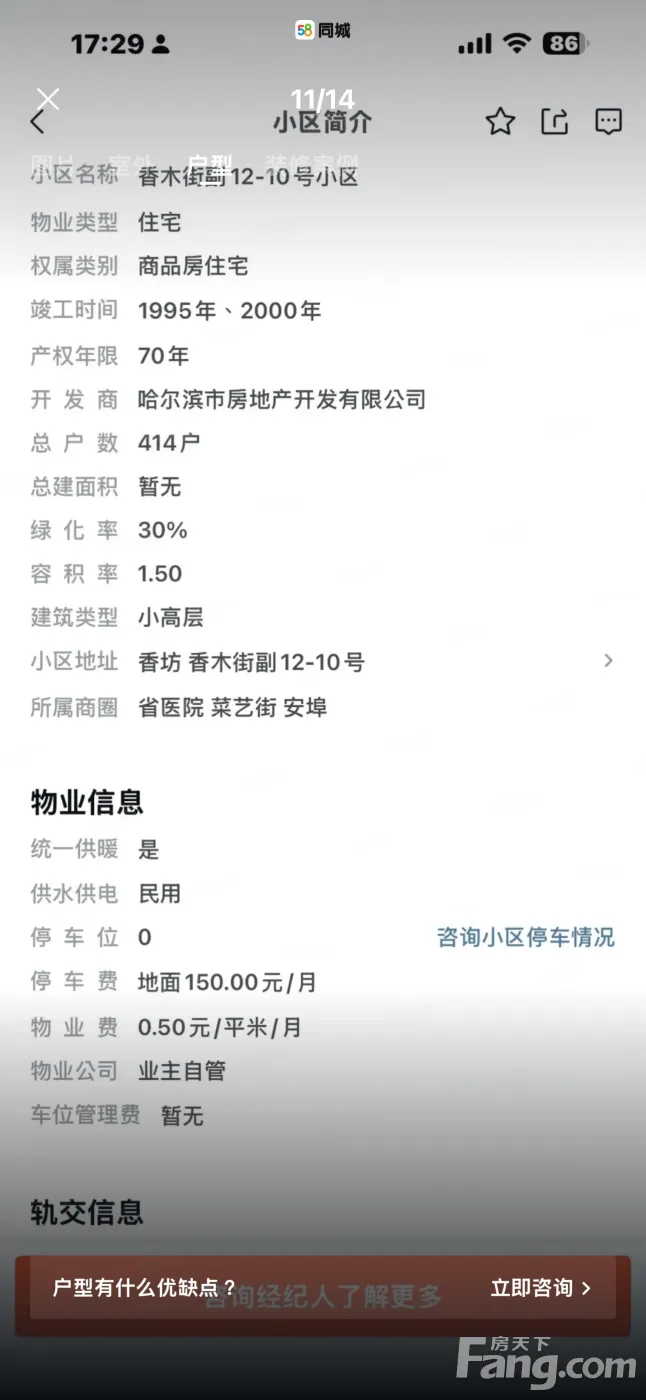The height and width of the screenshot is (1400, 646).
Task: Switch to the 装修案例 tab
Action: (x=311, y=165)
